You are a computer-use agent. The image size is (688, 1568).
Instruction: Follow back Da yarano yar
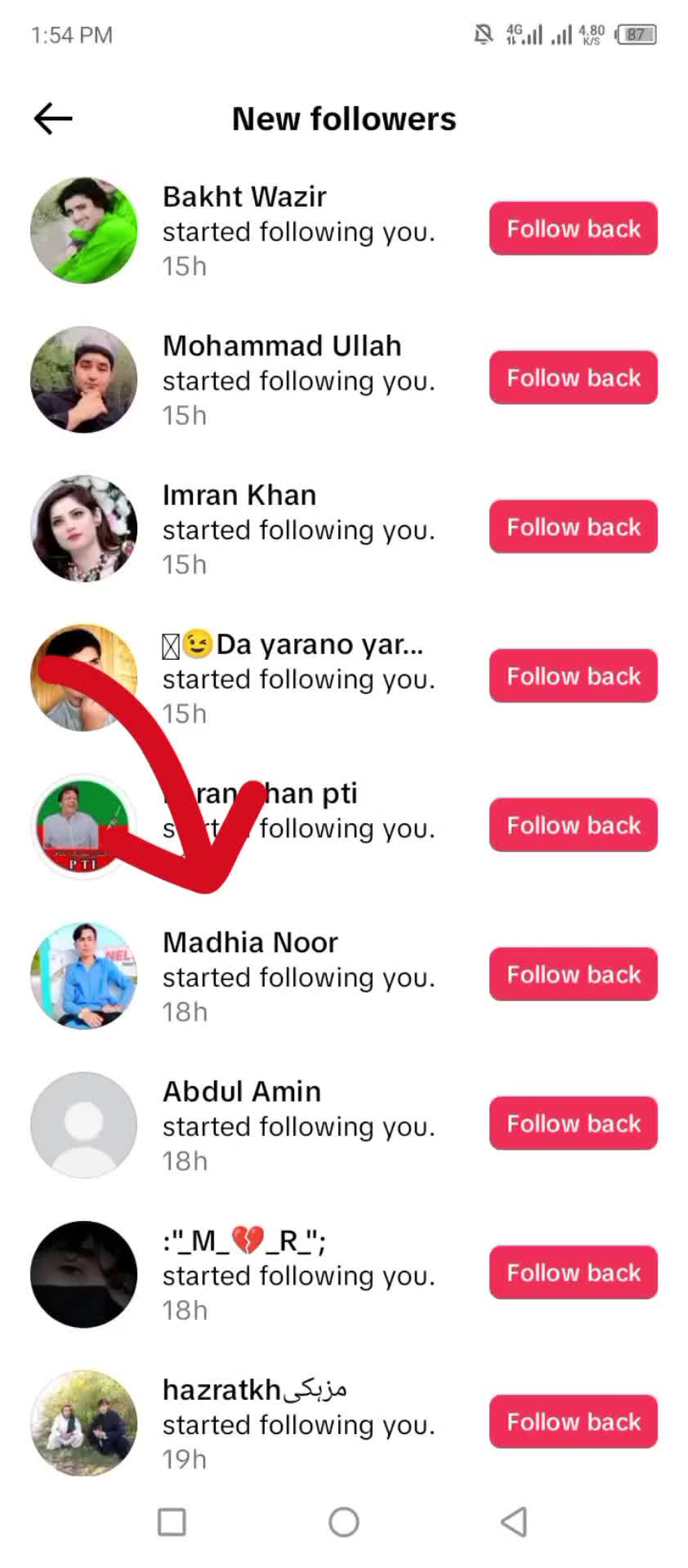pos(573,676)
